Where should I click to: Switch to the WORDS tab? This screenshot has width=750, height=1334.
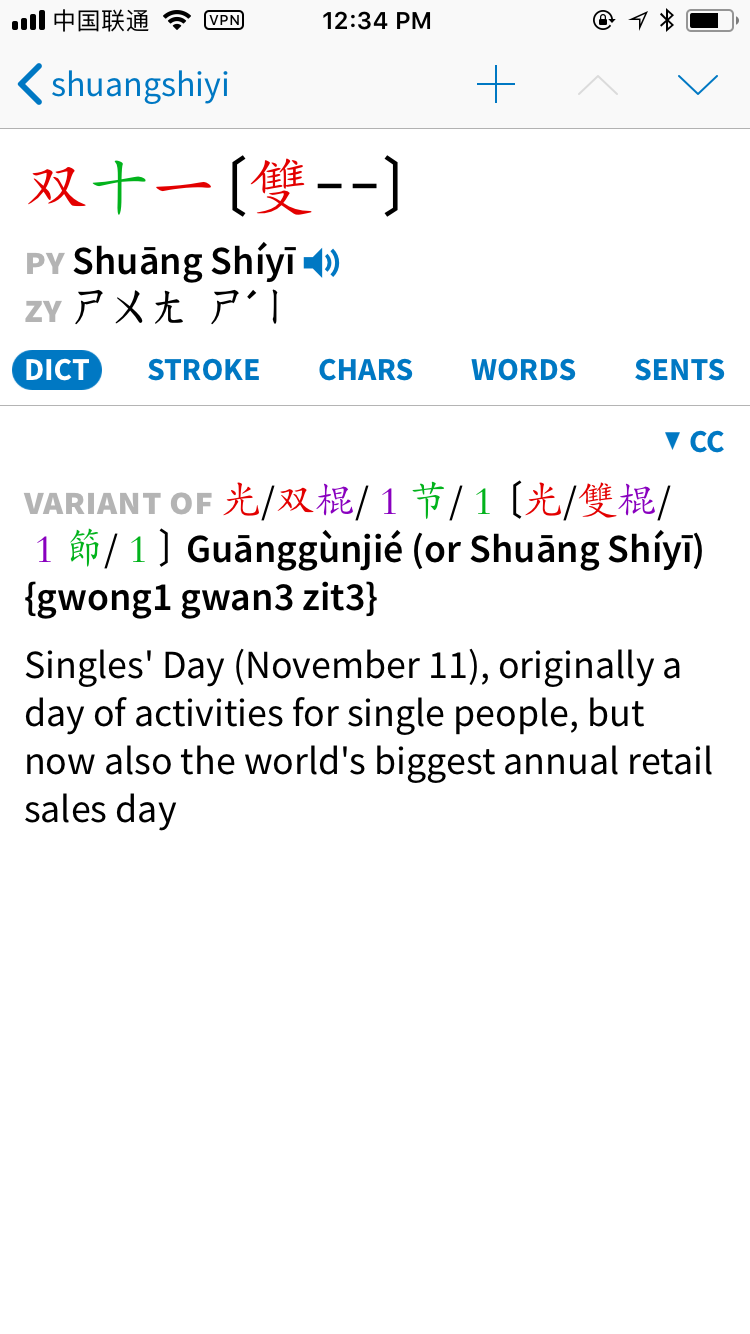pyautogui.click(x=524, y=370)
